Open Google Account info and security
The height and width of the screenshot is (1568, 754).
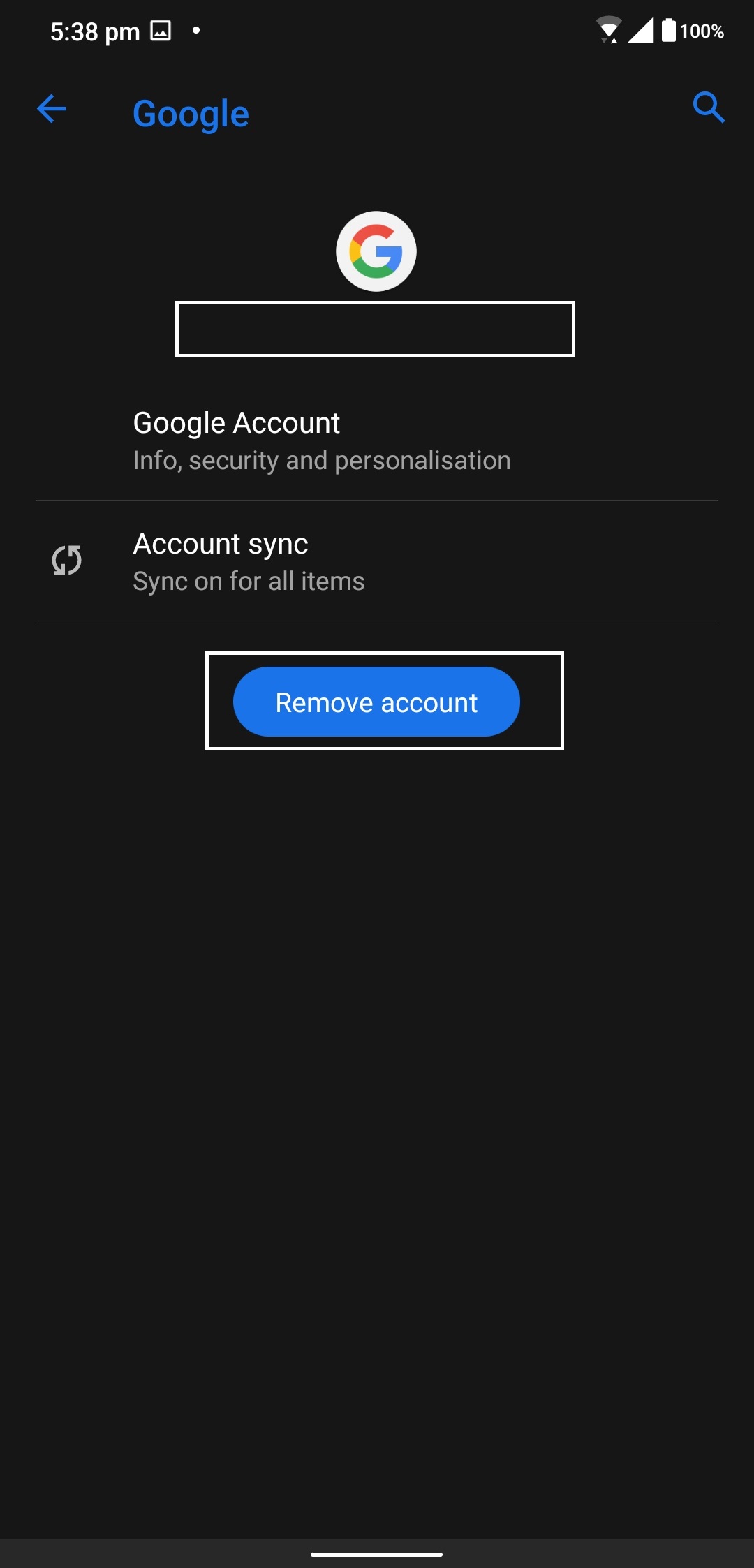coord(321,441)
